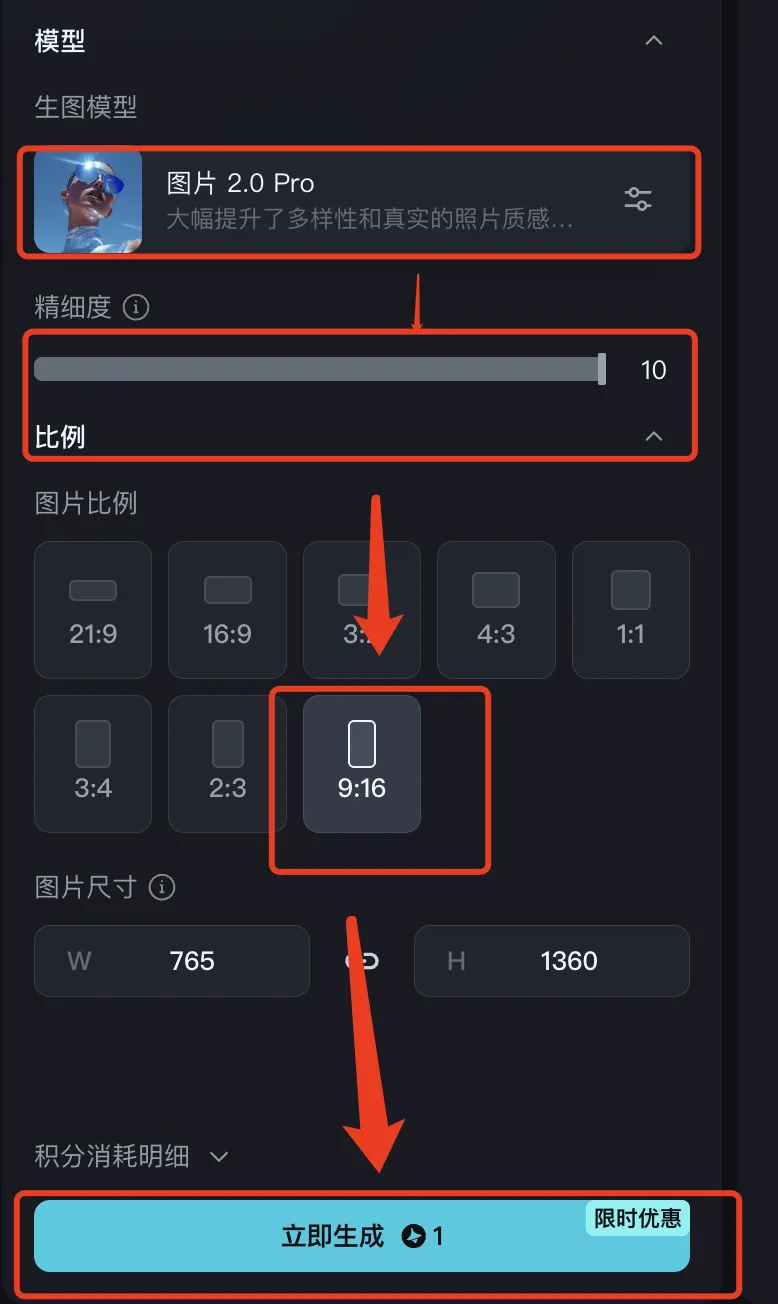Screen dimensions: 778x1304
Task: Edit the height field showing 1360
Action: point(568,961)
